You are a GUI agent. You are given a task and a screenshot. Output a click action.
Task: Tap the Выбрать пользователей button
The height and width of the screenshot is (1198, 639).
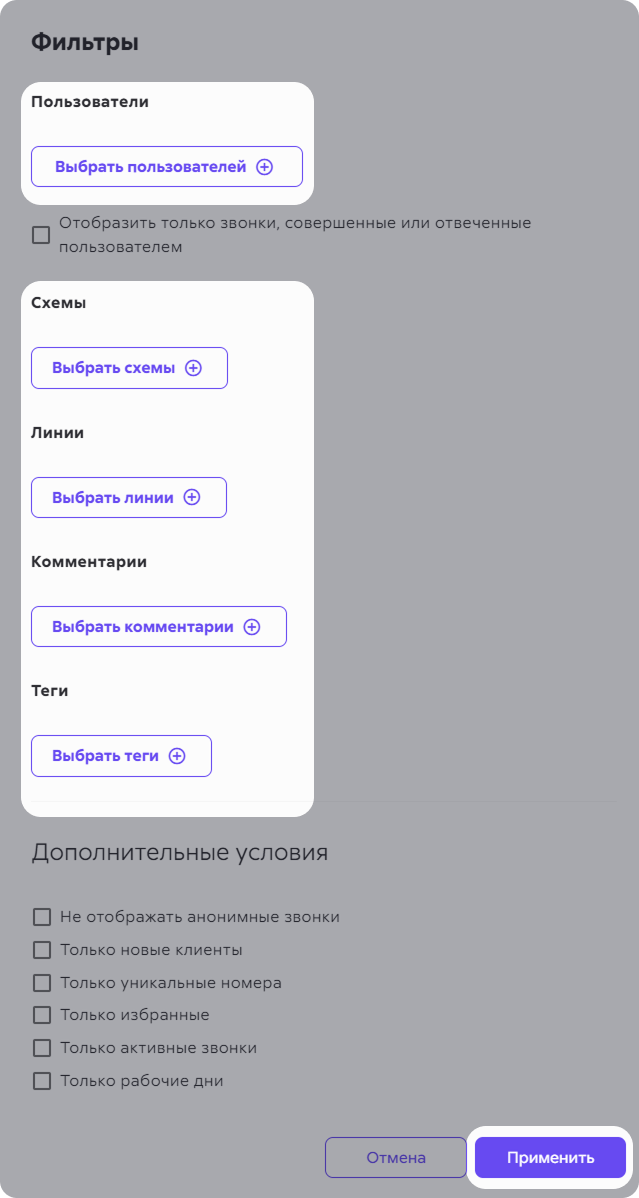(x=167, y=167)
